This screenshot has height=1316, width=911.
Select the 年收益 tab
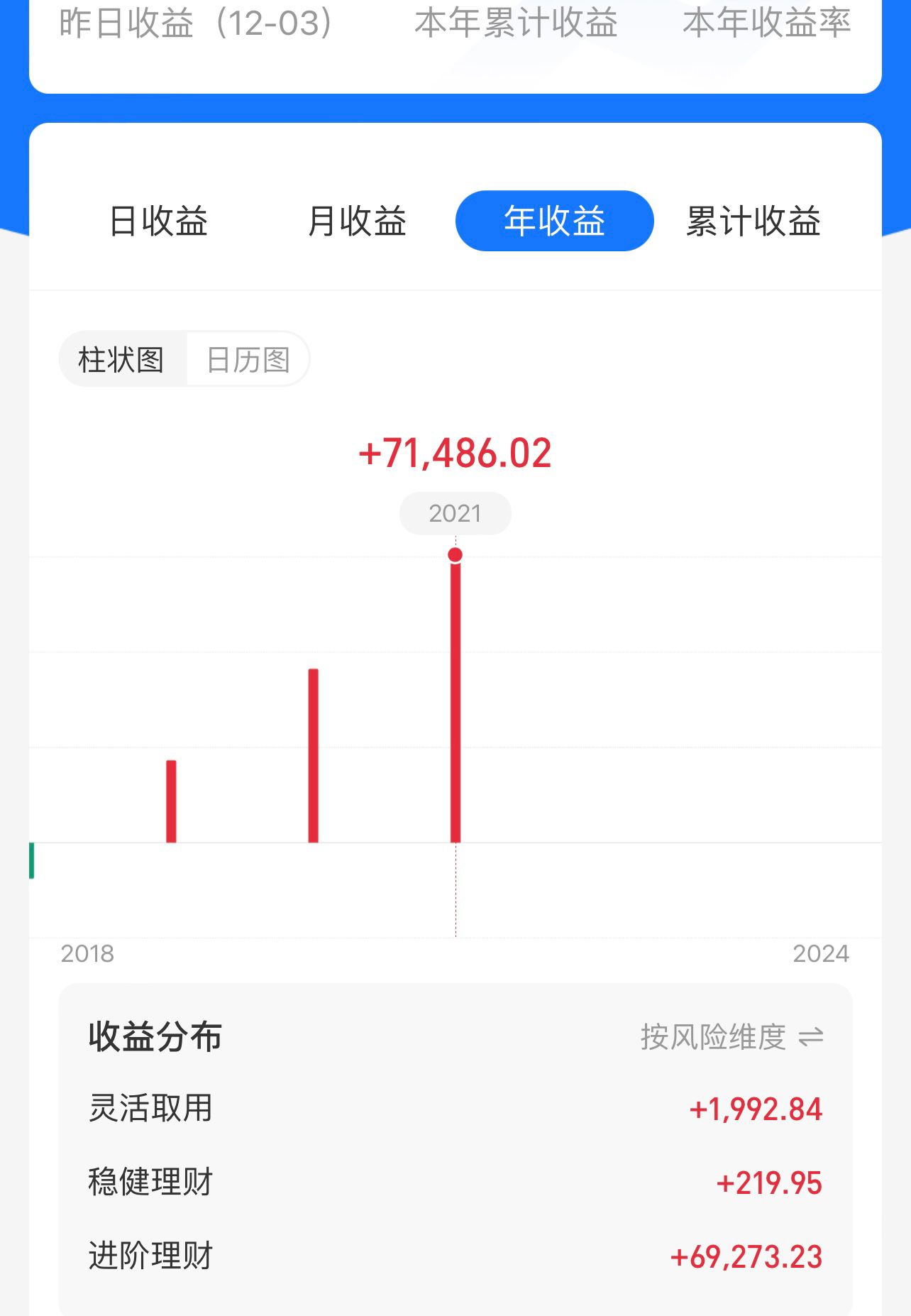pos(553,220)
